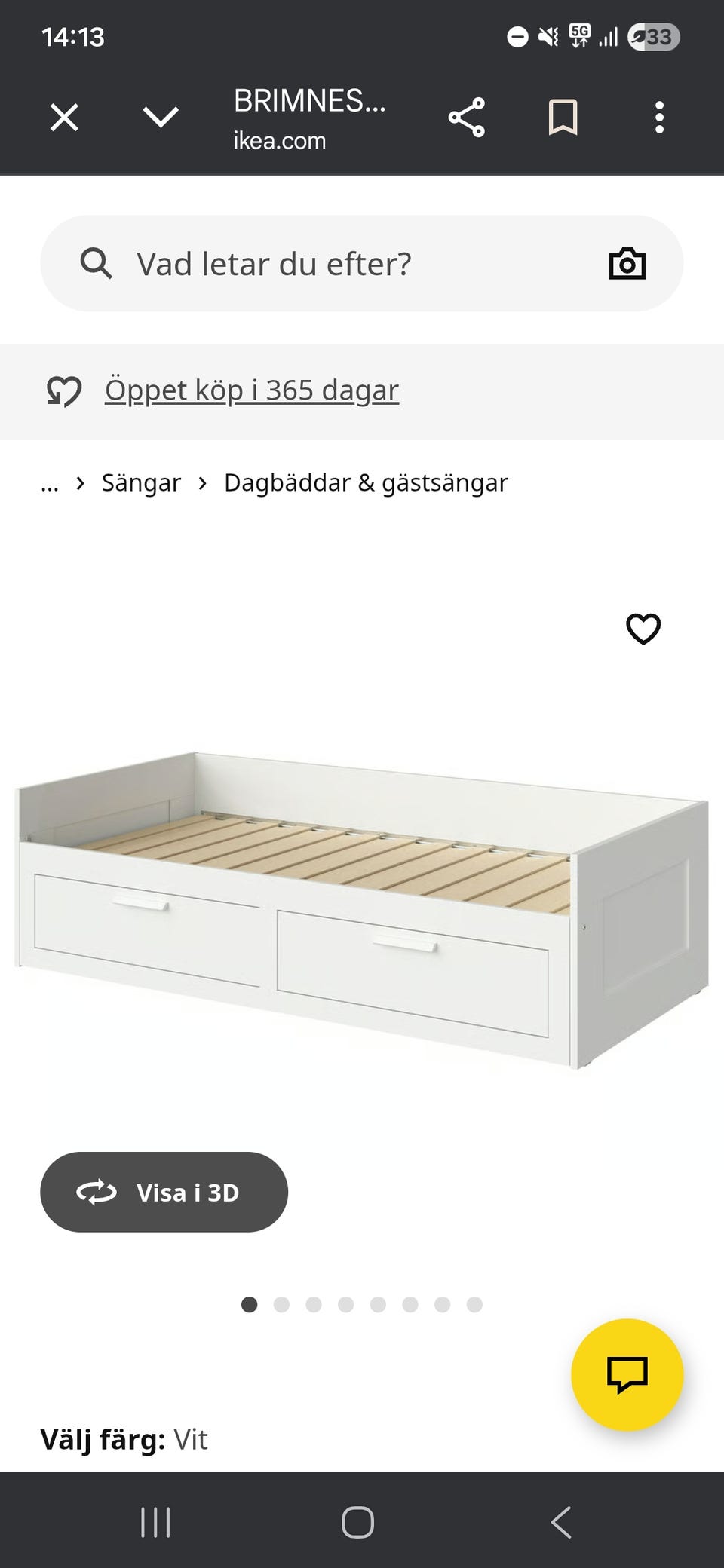
Task: Open the search magnifier icon
Action: tap(96, 263)
